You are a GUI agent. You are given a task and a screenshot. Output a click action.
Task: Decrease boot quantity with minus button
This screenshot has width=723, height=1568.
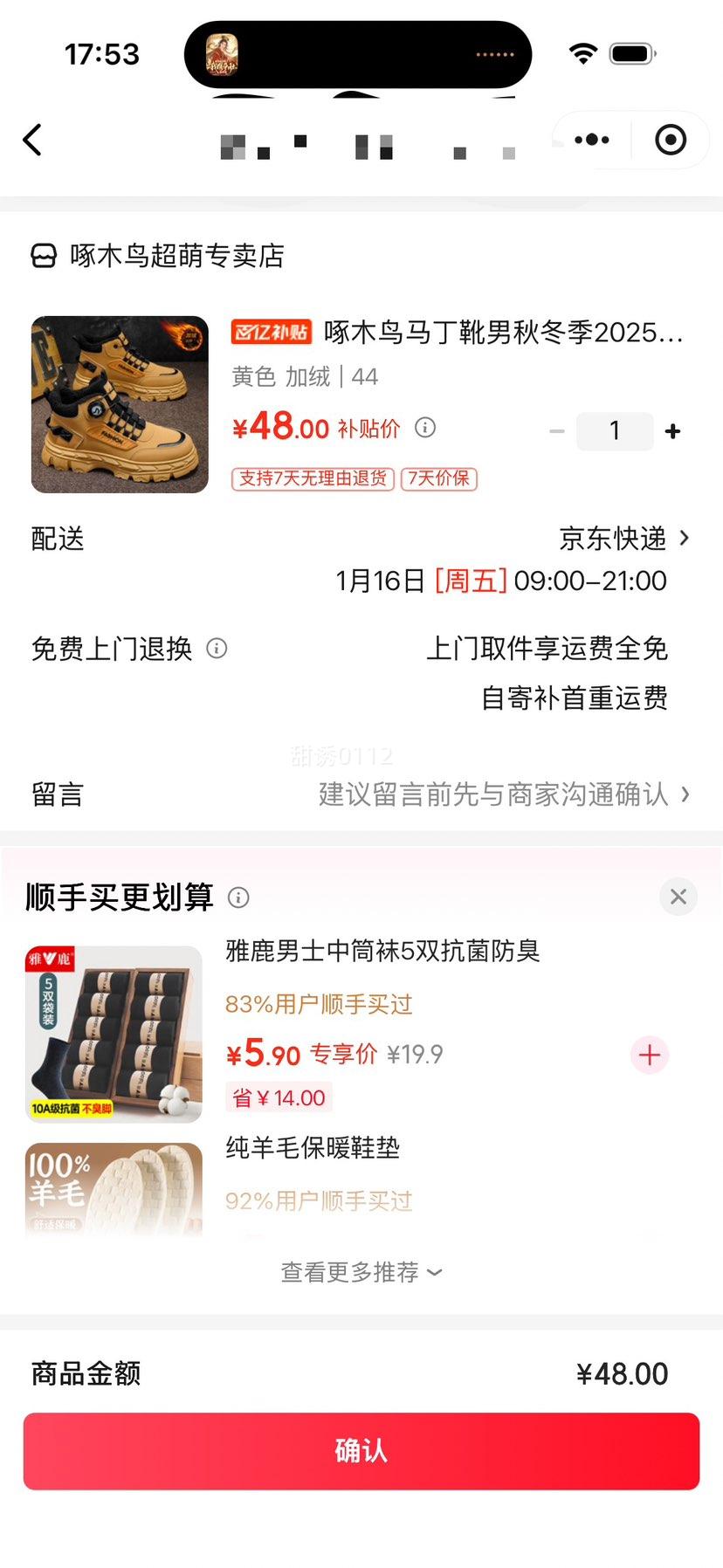(557, 431)
